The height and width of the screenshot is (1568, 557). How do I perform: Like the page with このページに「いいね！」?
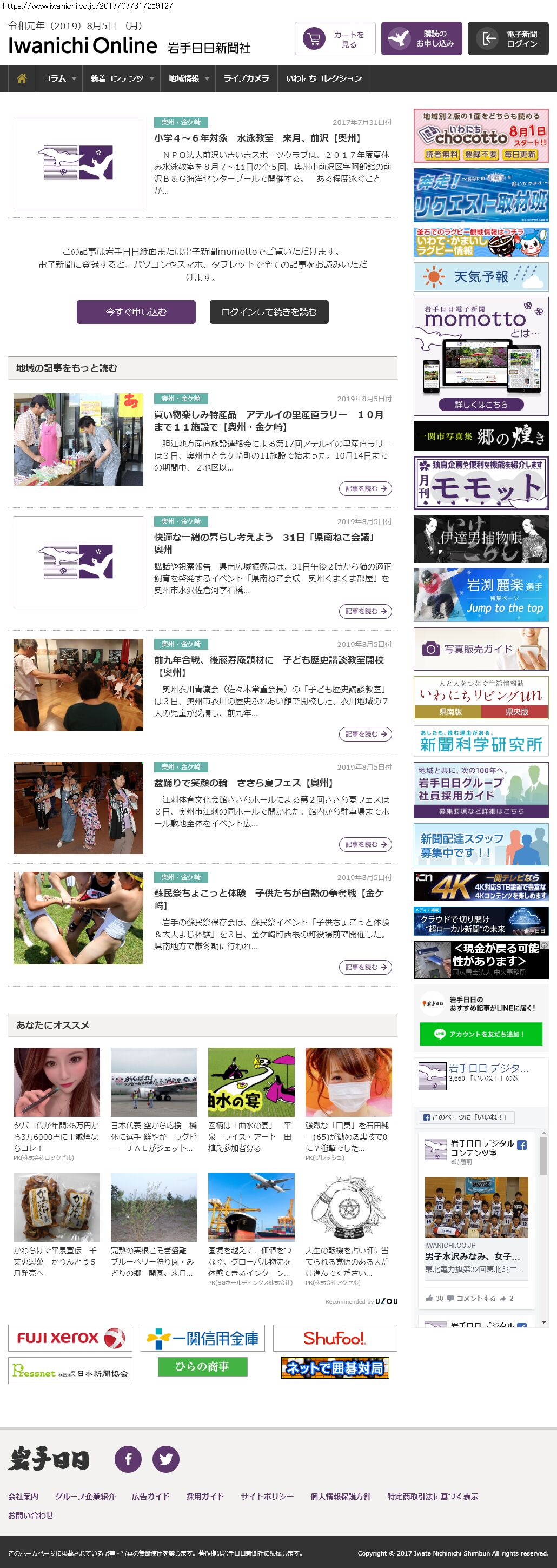466,1117
